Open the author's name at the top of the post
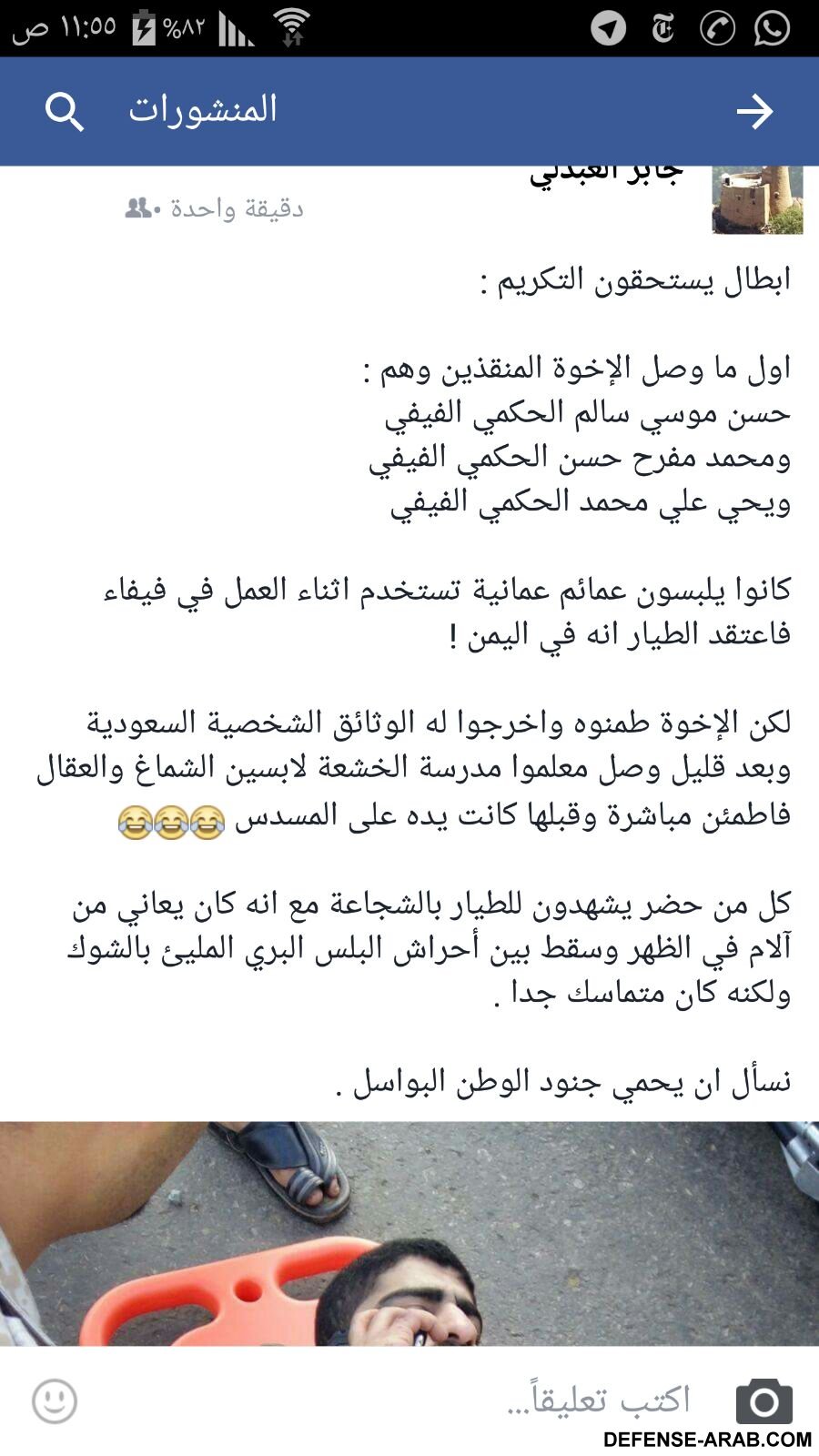Viewport: 819px width, 1456px height. click(x=605, y=175)
